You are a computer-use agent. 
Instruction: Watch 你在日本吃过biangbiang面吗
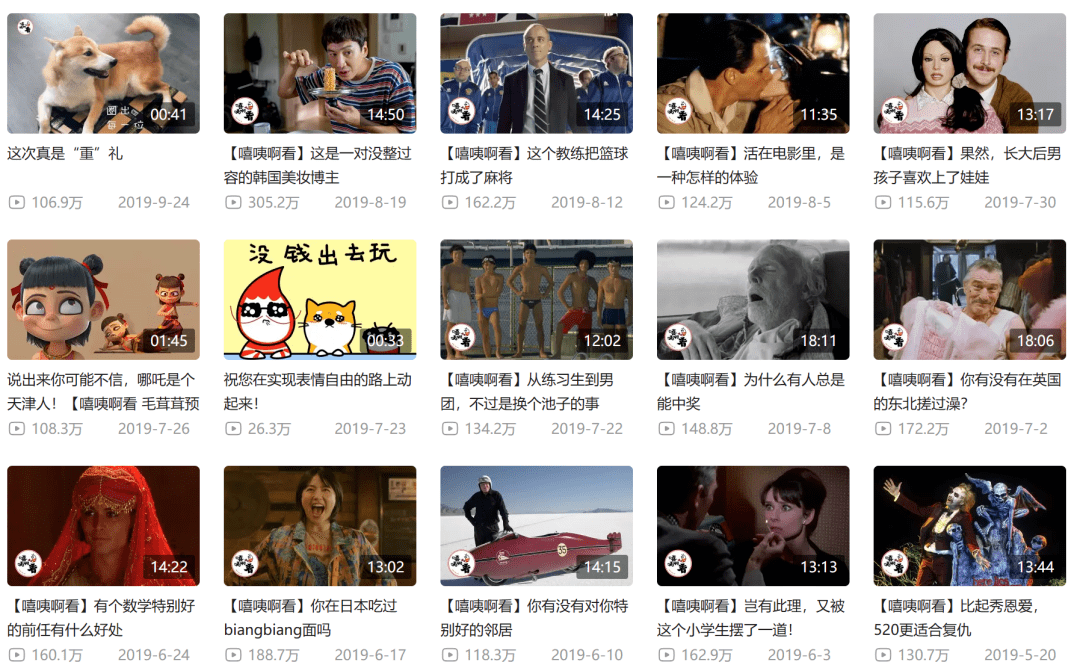[x=319, y=525]
